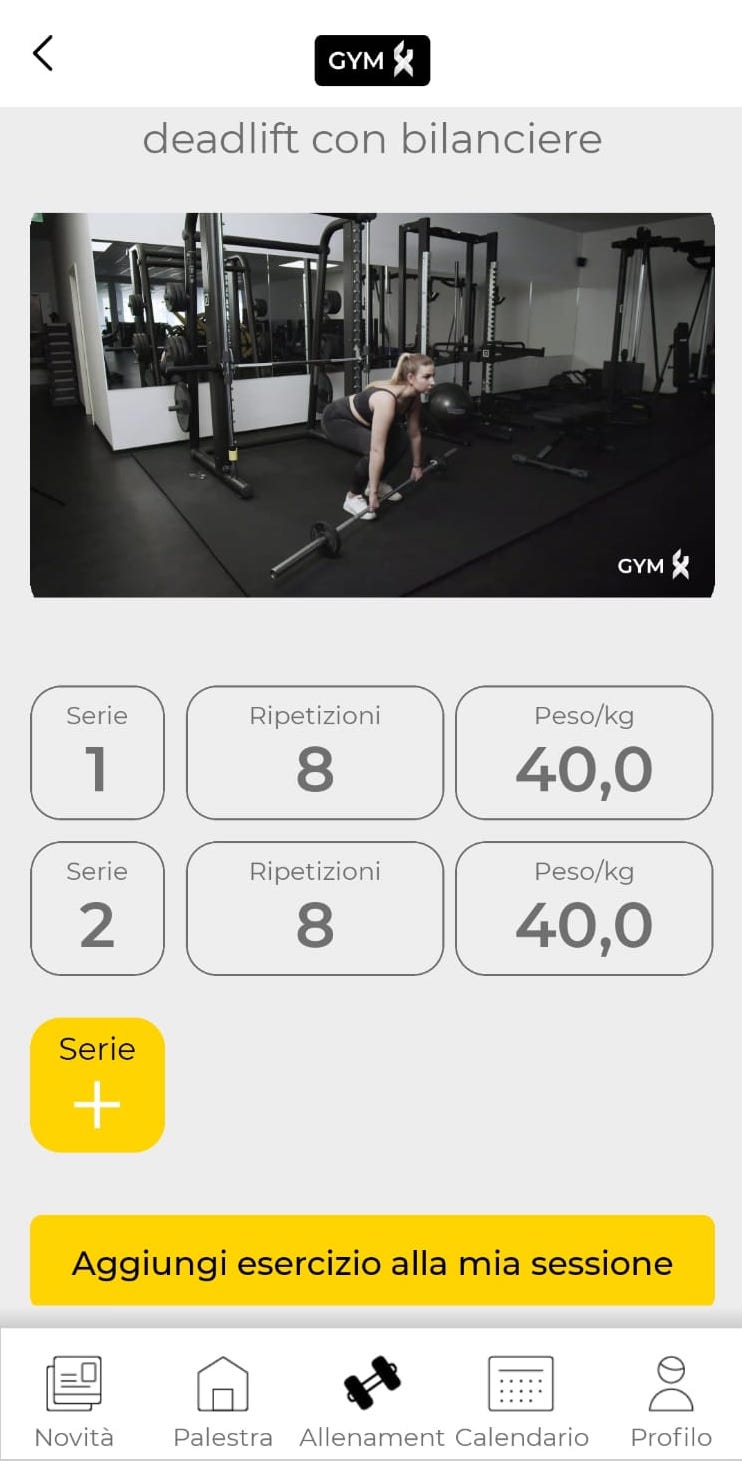
Task: Add a new serie with plus button
Action: (x=97, y=1085)
